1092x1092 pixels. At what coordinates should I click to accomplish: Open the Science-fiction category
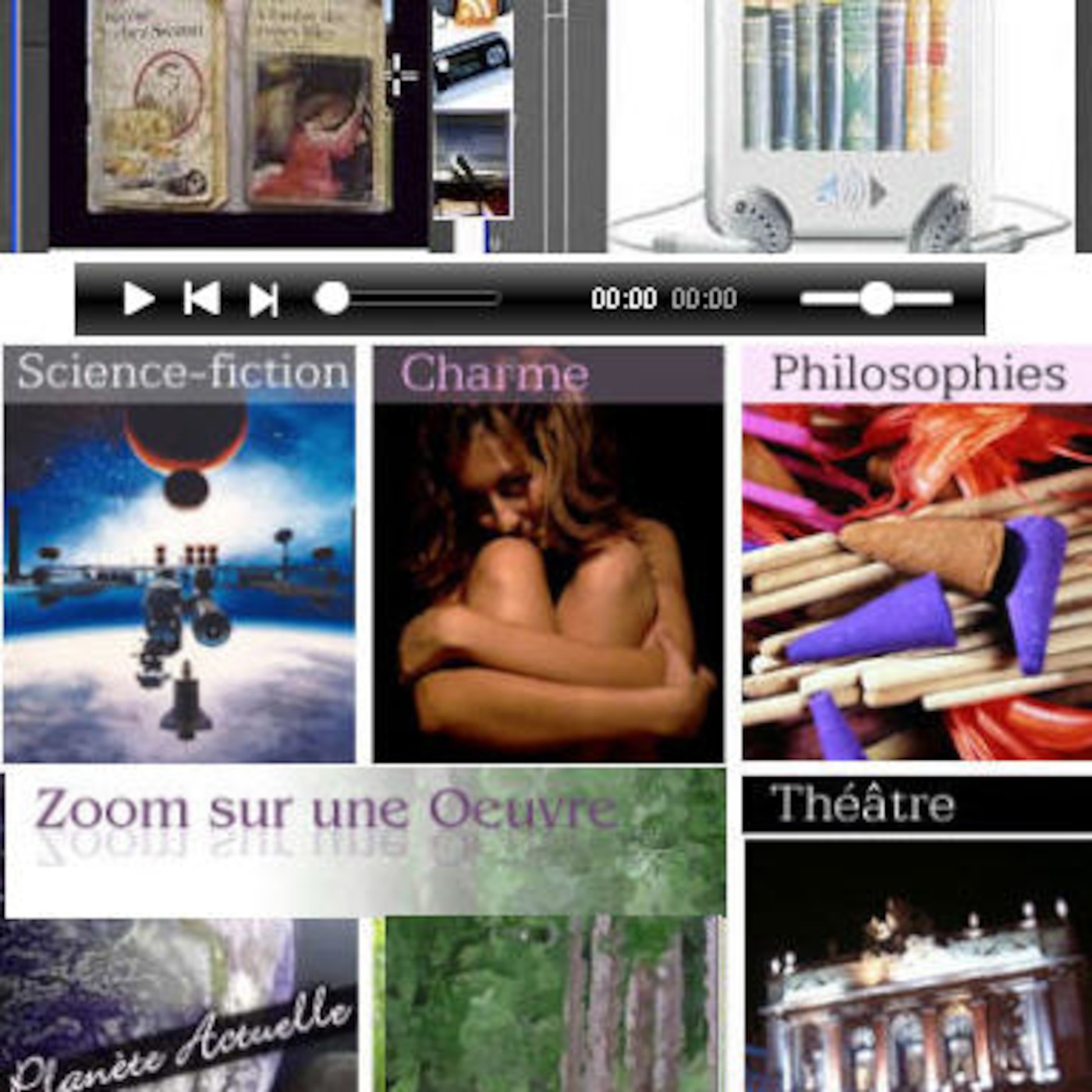[179, 554]
